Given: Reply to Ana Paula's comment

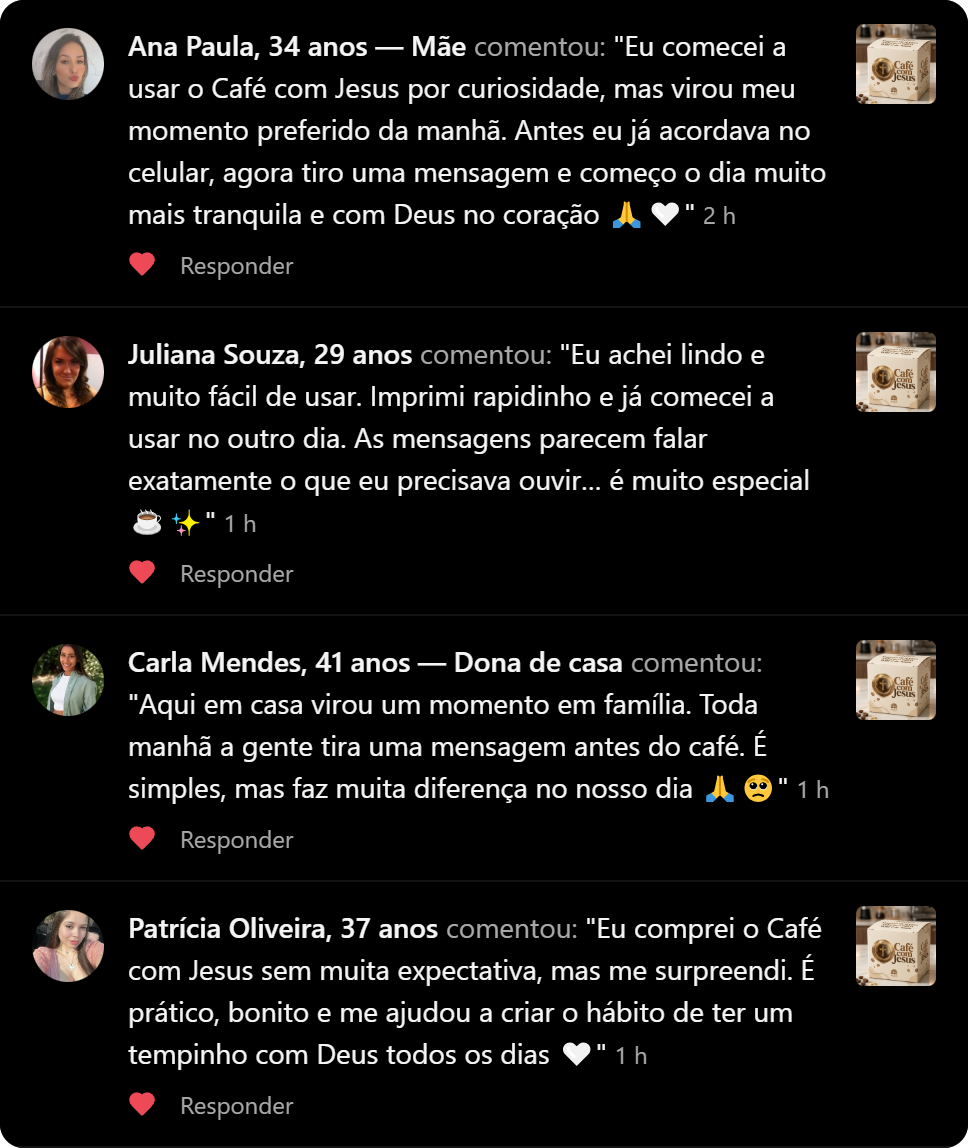Looking at the screenshot, I should [236, 266].
